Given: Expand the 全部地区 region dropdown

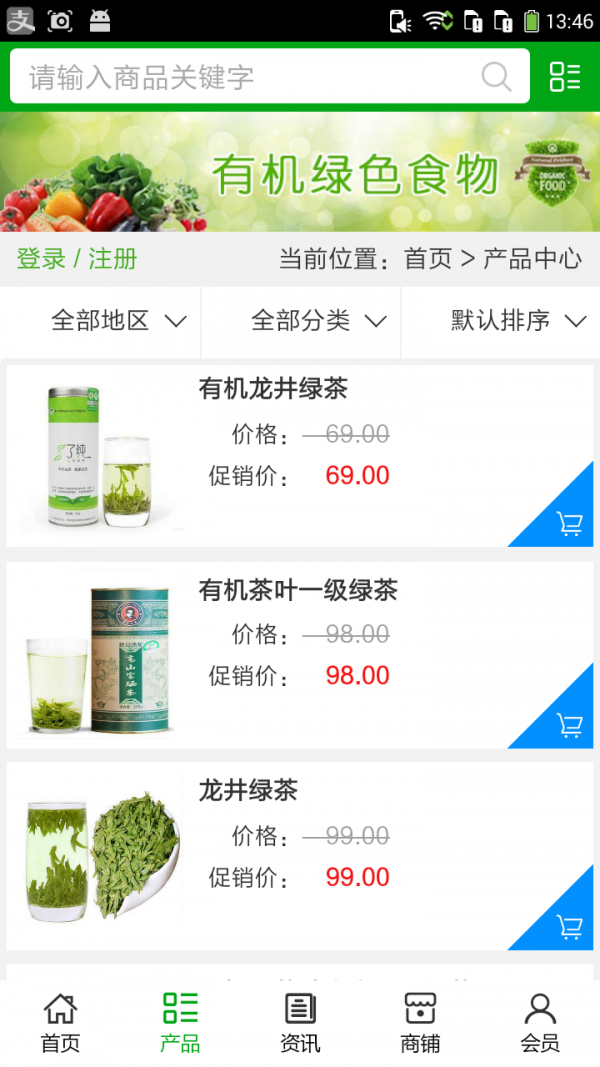Looking at the screenshot, I should click(118, 321).
